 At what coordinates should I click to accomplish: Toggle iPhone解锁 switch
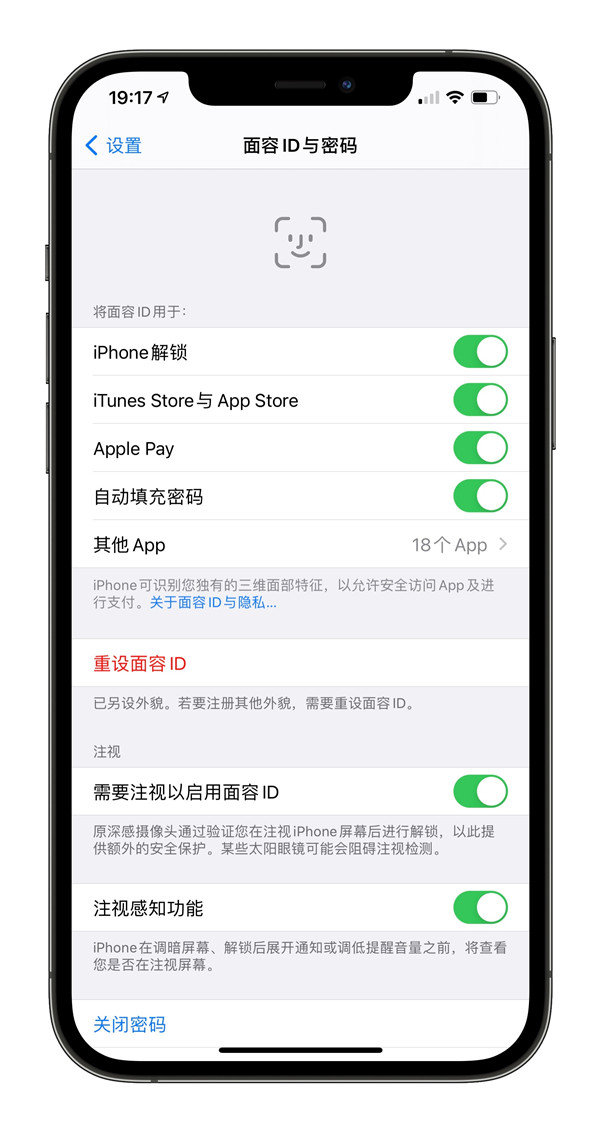coord(480,352)
